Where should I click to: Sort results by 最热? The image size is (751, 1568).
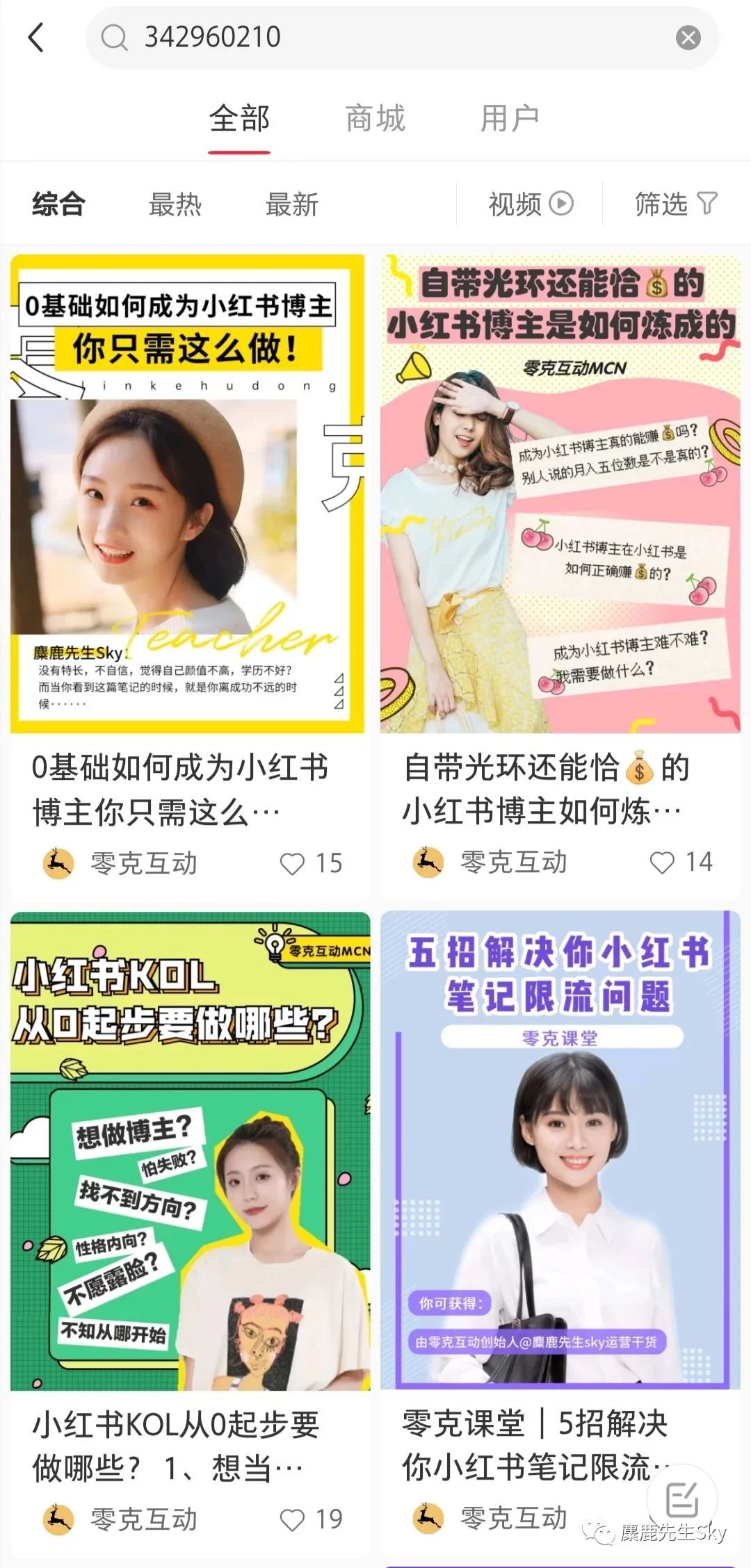click(175, 204)
